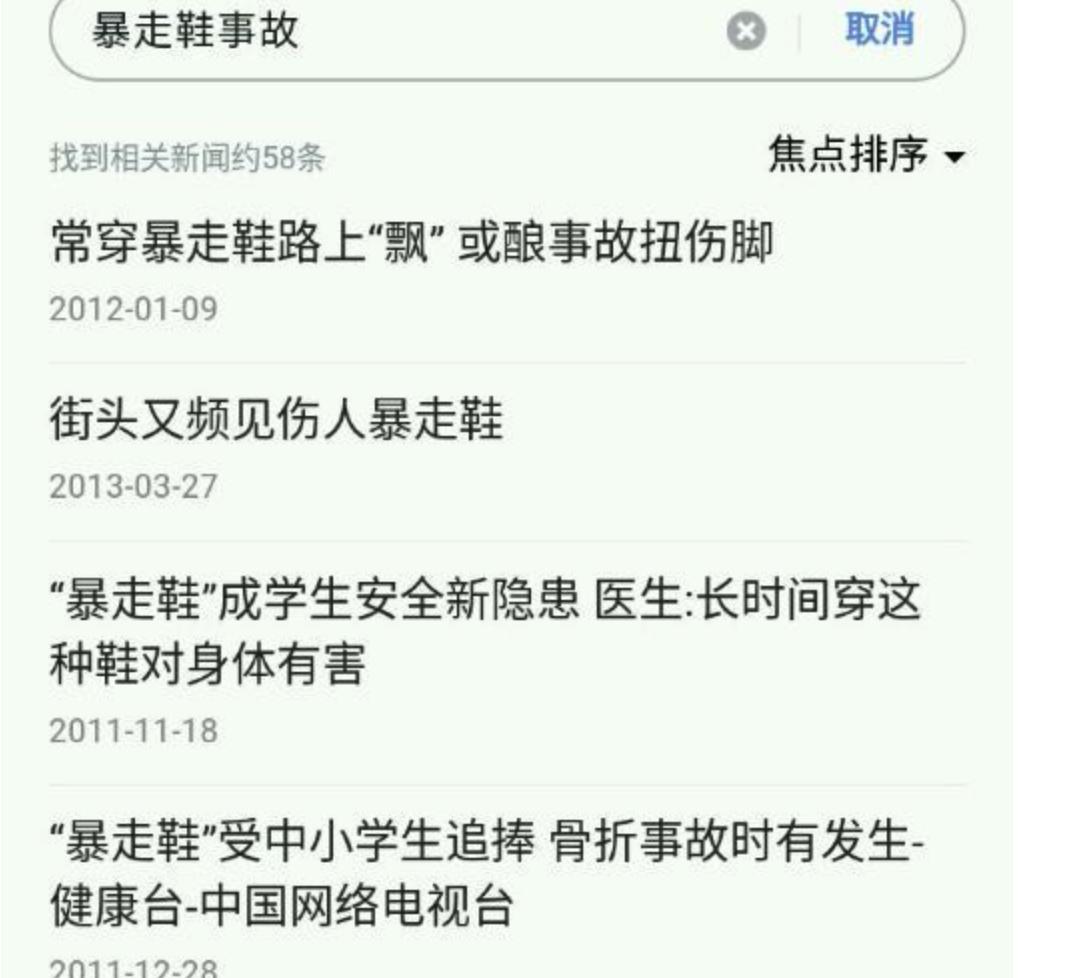Clear the search text with the X icon
Screen dimensions: 1076x978
coord(745,32)
